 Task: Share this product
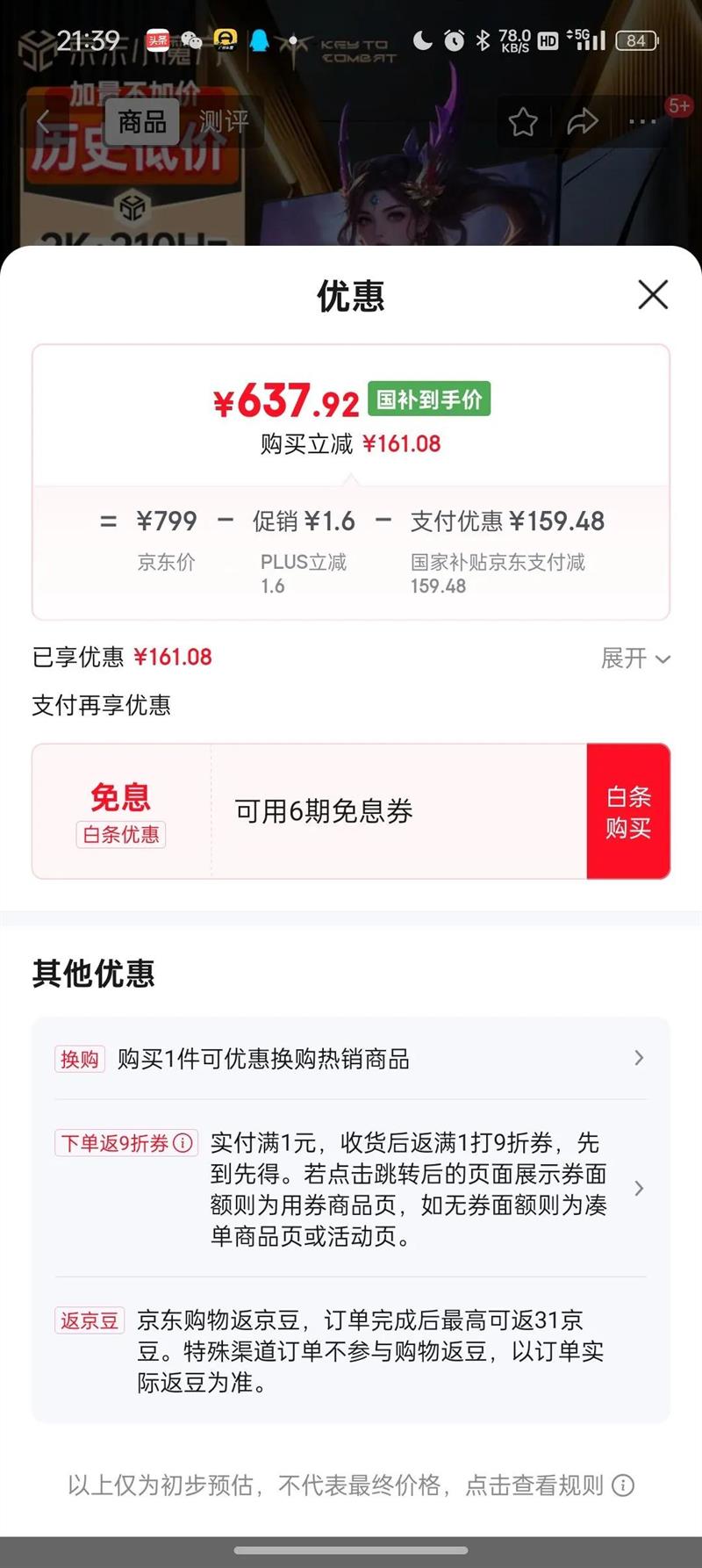pos(583,122)
